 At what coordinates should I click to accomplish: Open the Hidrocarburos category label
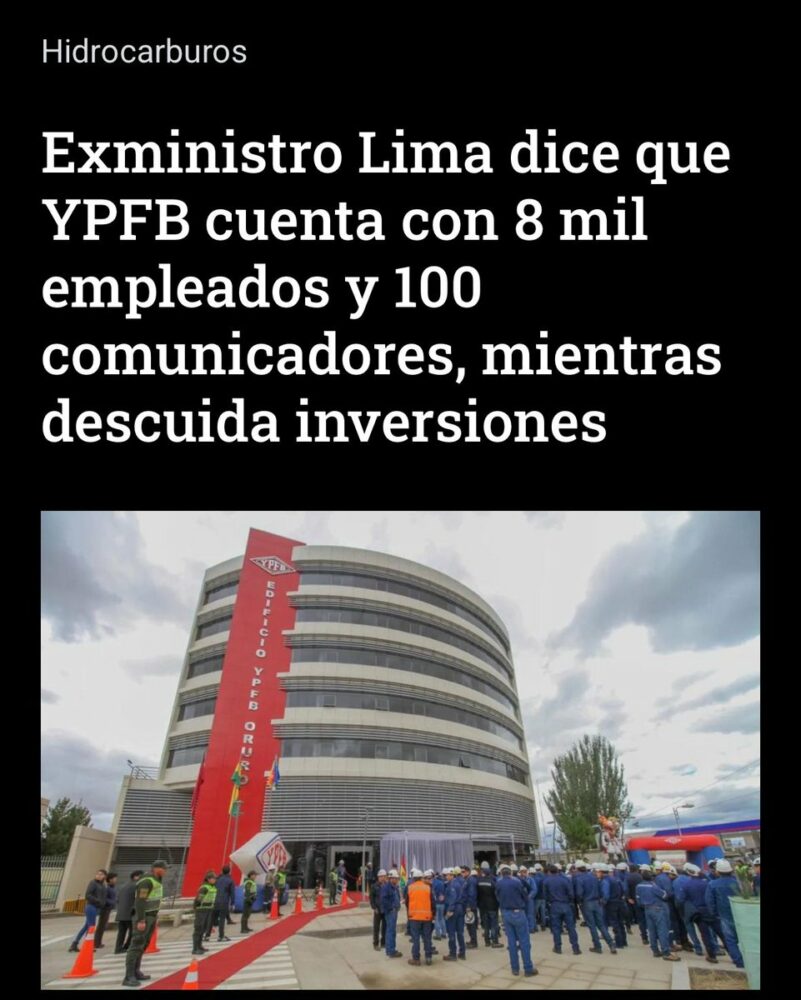tap(144, 52)
